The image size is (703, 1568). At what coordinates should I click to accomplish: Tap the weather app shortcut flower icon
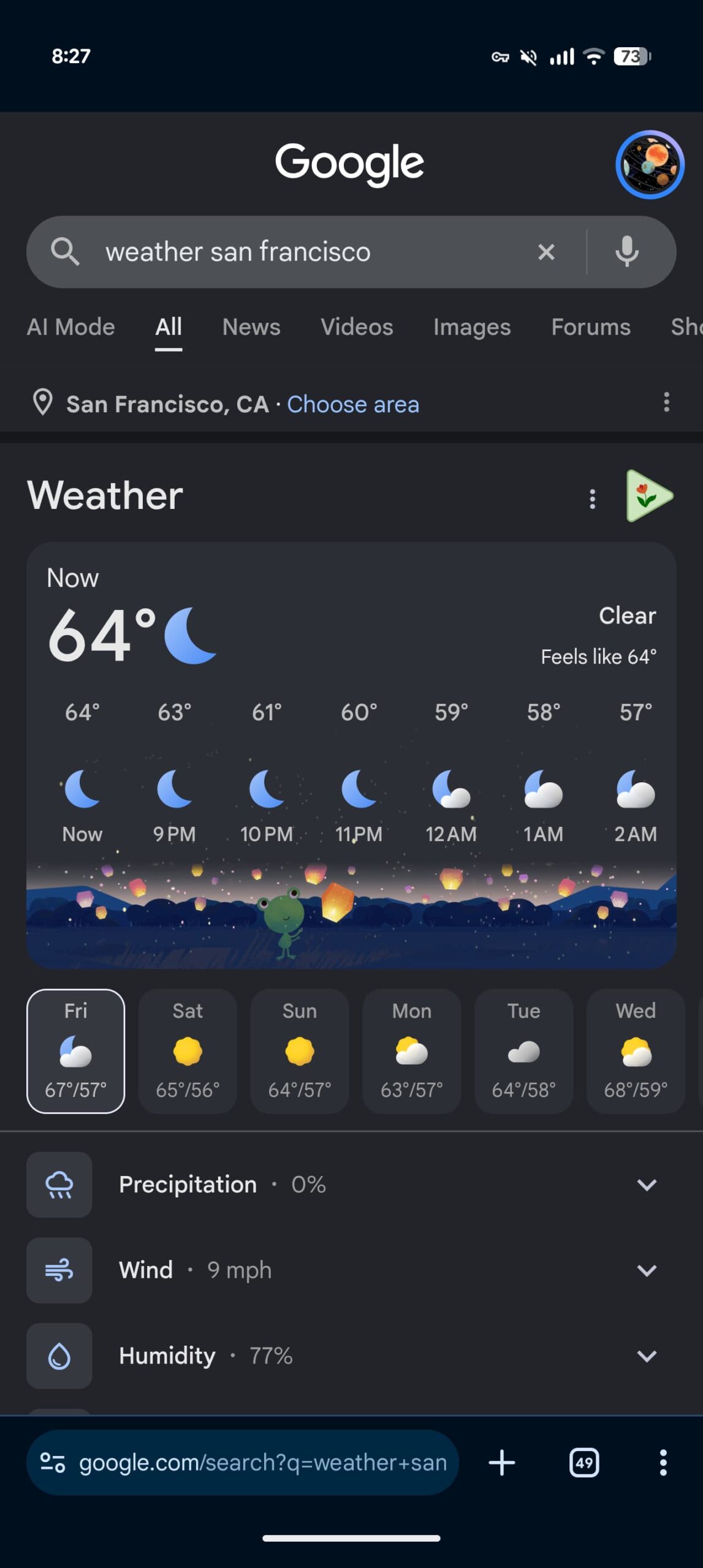[x=649, y=496]
